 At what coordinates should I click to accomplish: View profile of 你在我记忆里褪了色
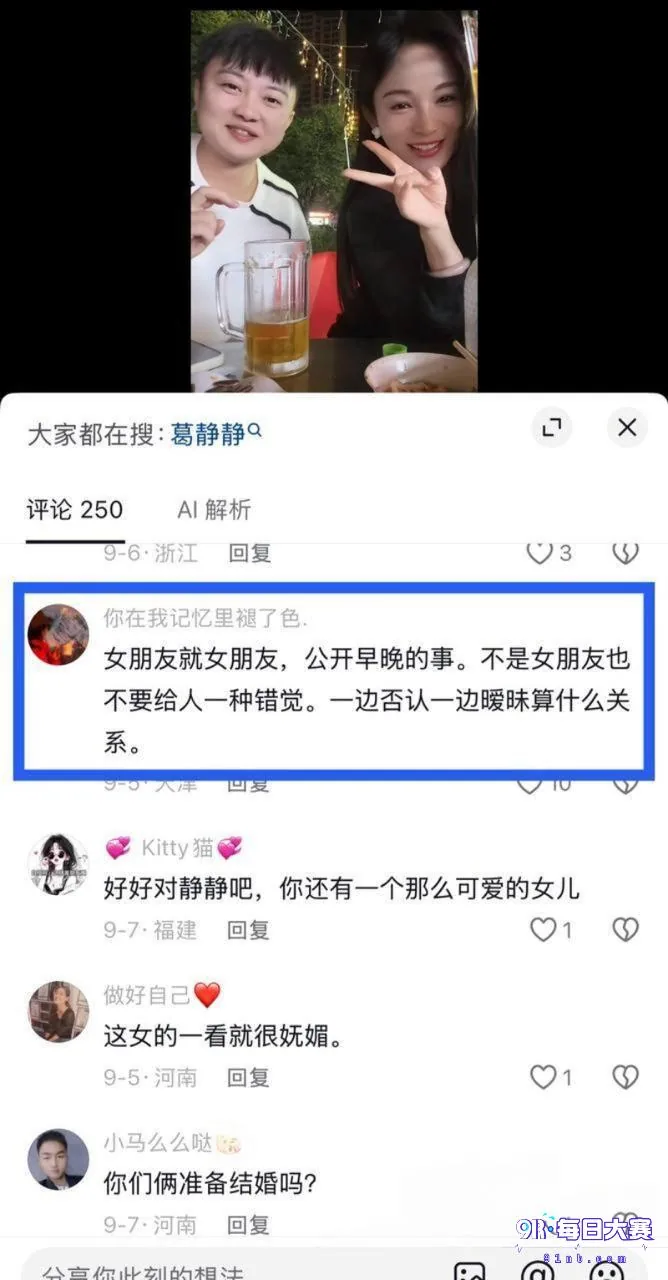click(57, 635)
